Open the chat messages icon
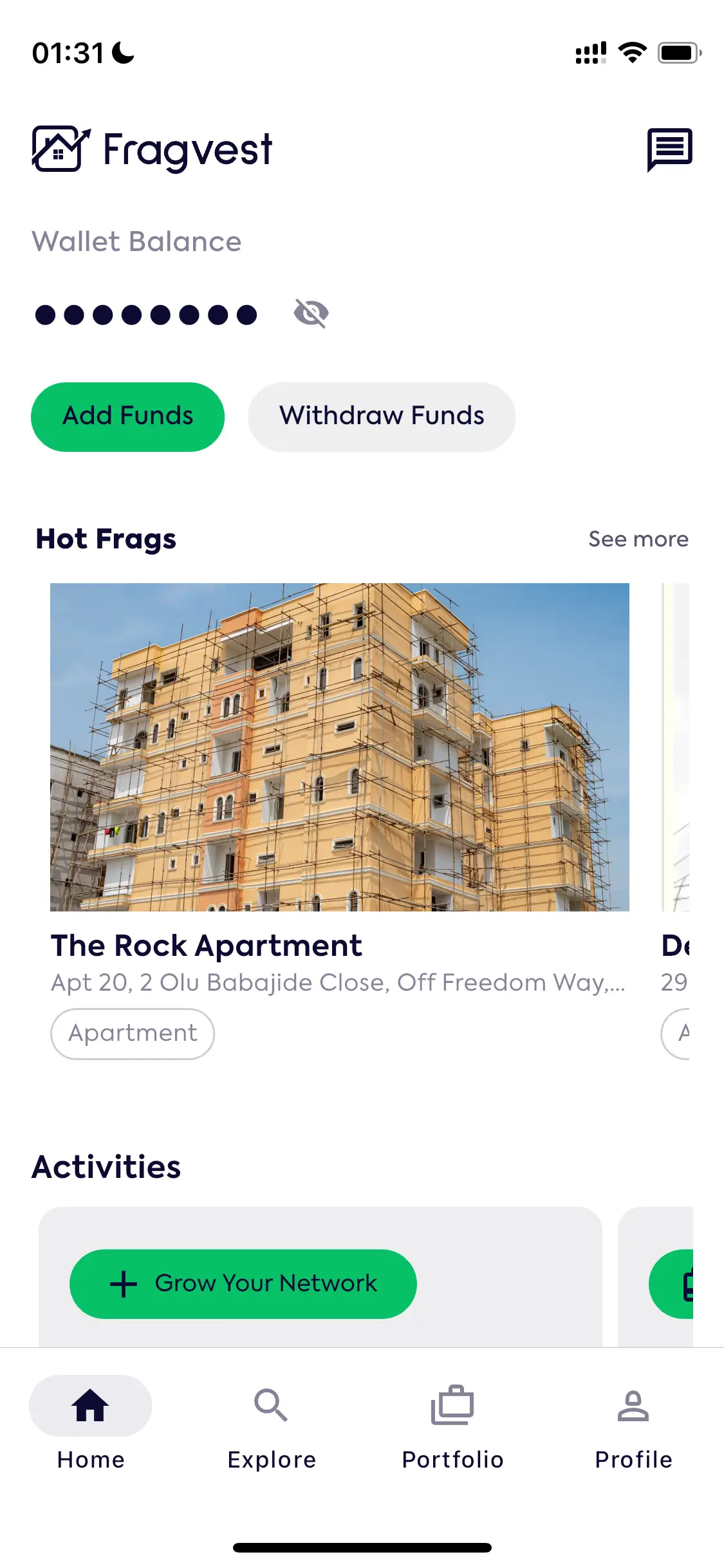Image resolution: width=724 pixels, height=1568 pixels. [669, 149]
